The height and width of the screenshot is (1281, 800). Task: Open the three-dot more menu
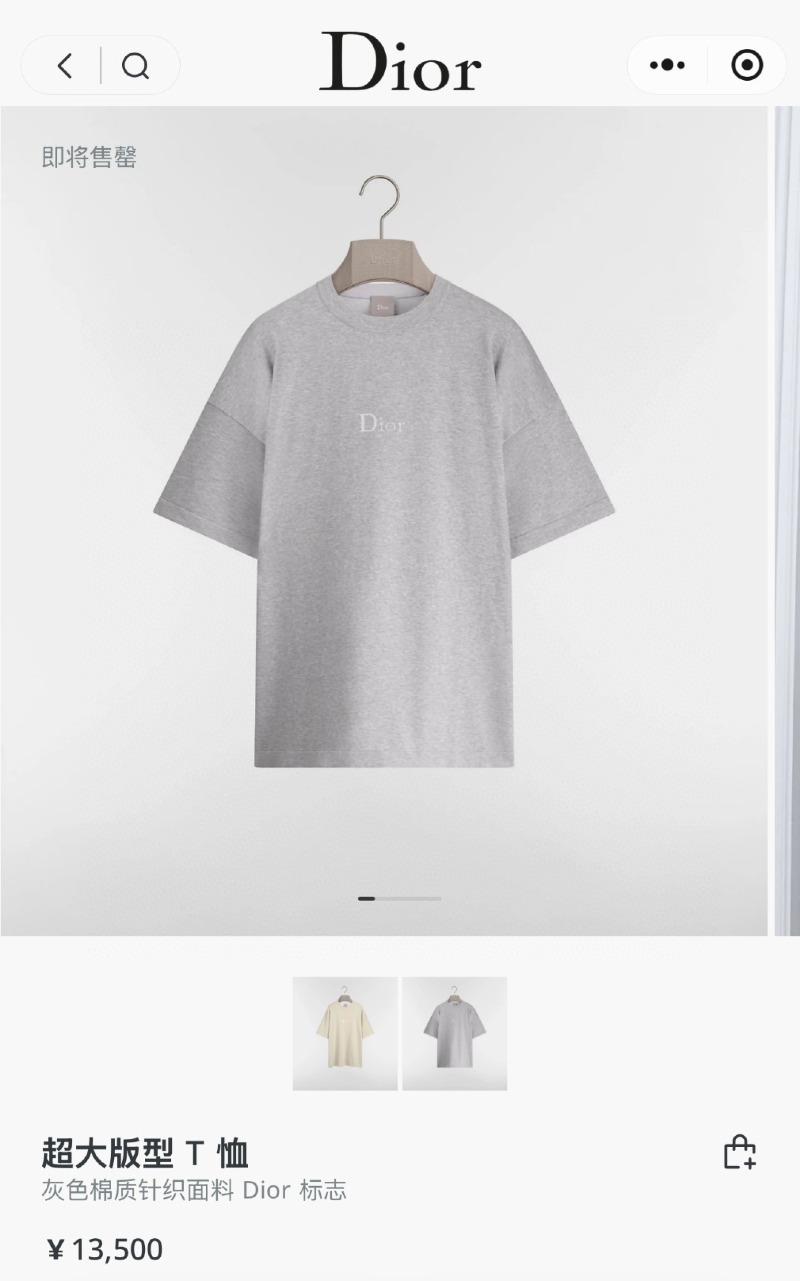(667, 65)
